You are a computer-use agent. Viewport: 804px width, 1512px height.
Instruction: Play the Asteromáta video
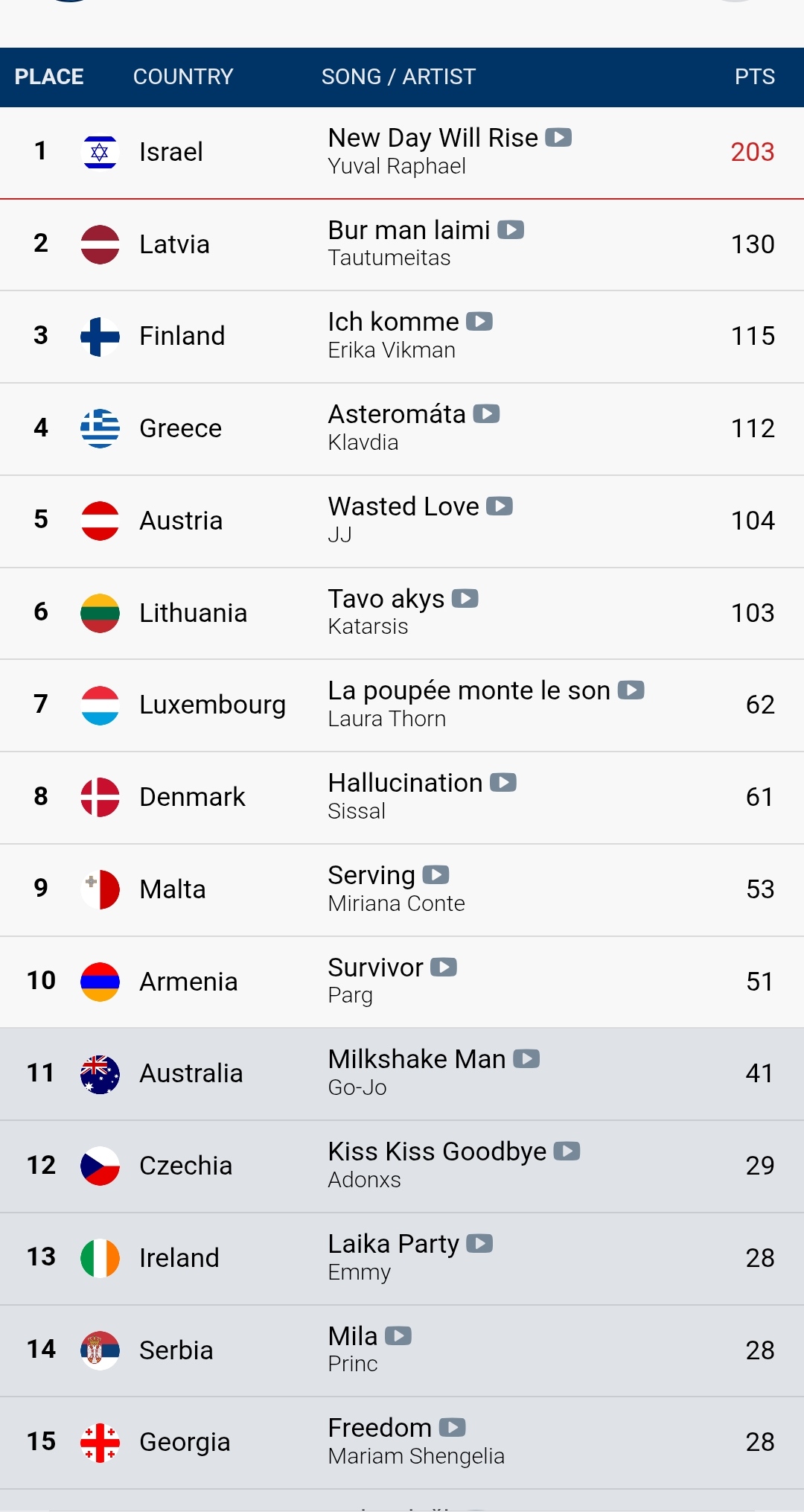point(486,414)
